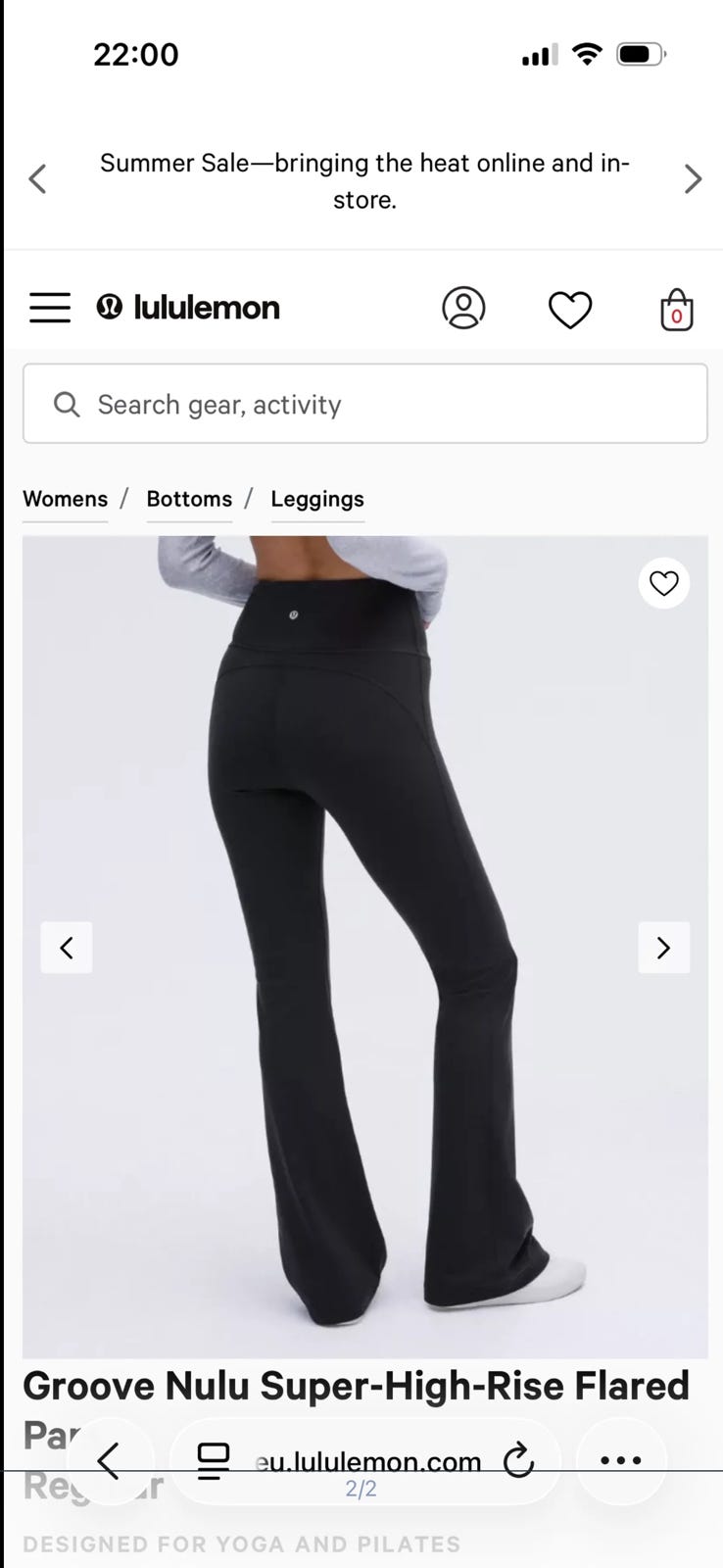
Task: Go to Leggings breadcrumb link
Action: point(317,499)
